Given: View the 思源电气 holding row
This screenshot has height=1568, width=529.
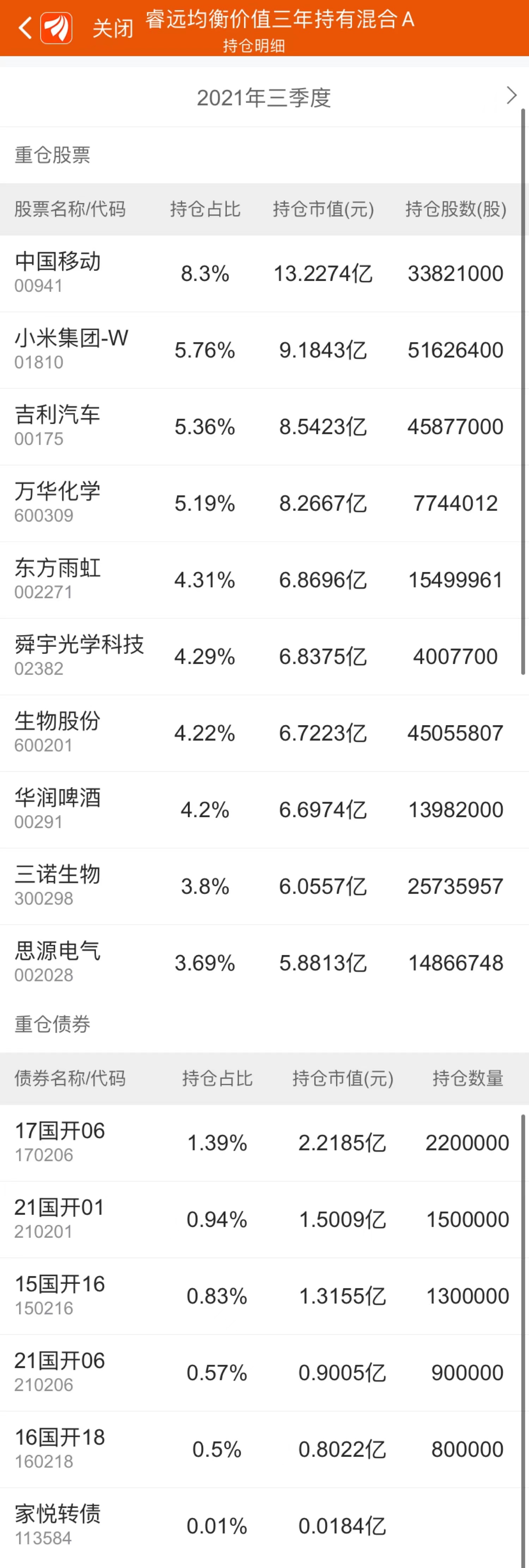Looking at the screenshot, I should 264,963.
